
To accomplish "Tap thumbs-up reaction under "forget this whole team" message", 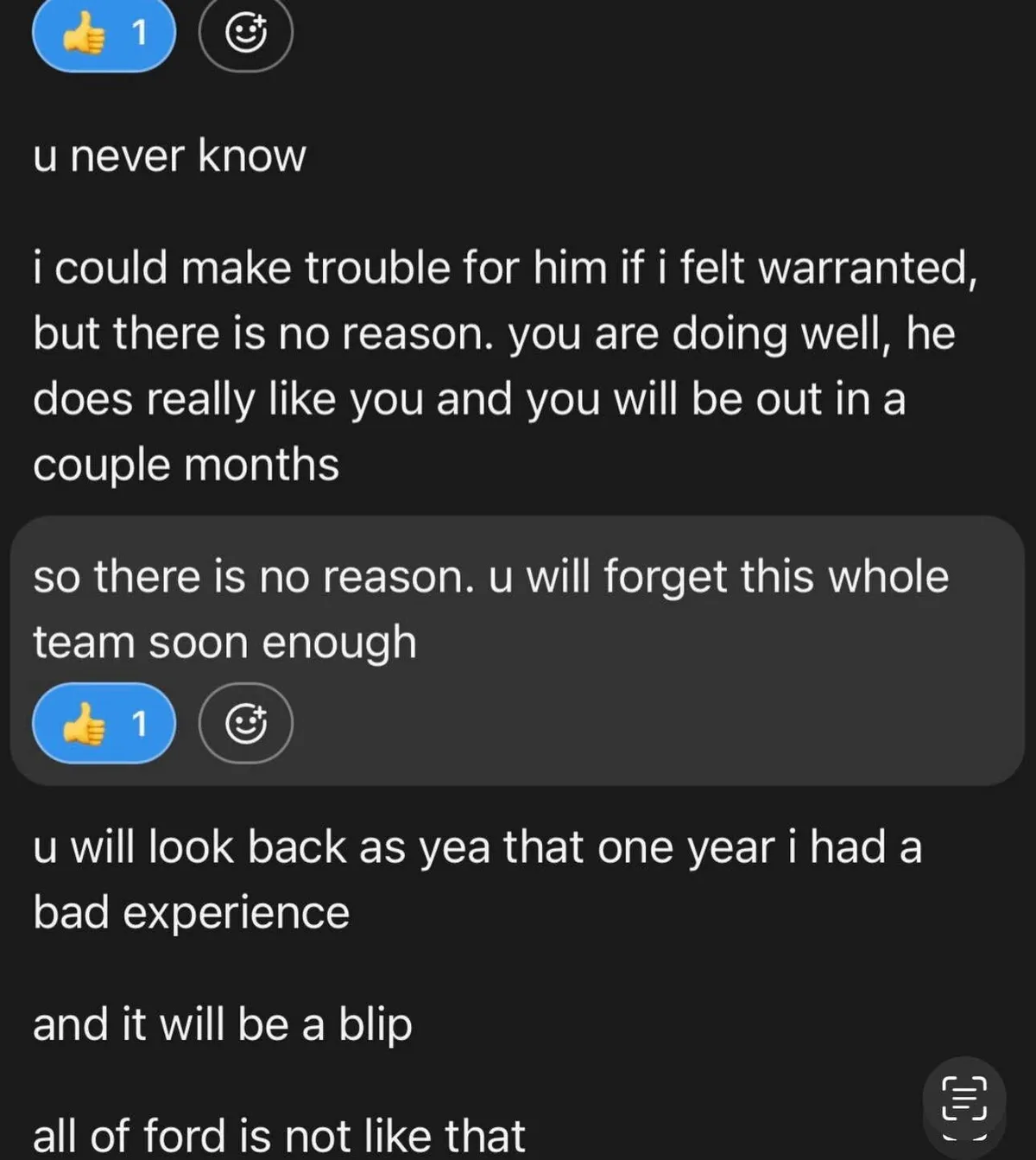I will 104,723.
